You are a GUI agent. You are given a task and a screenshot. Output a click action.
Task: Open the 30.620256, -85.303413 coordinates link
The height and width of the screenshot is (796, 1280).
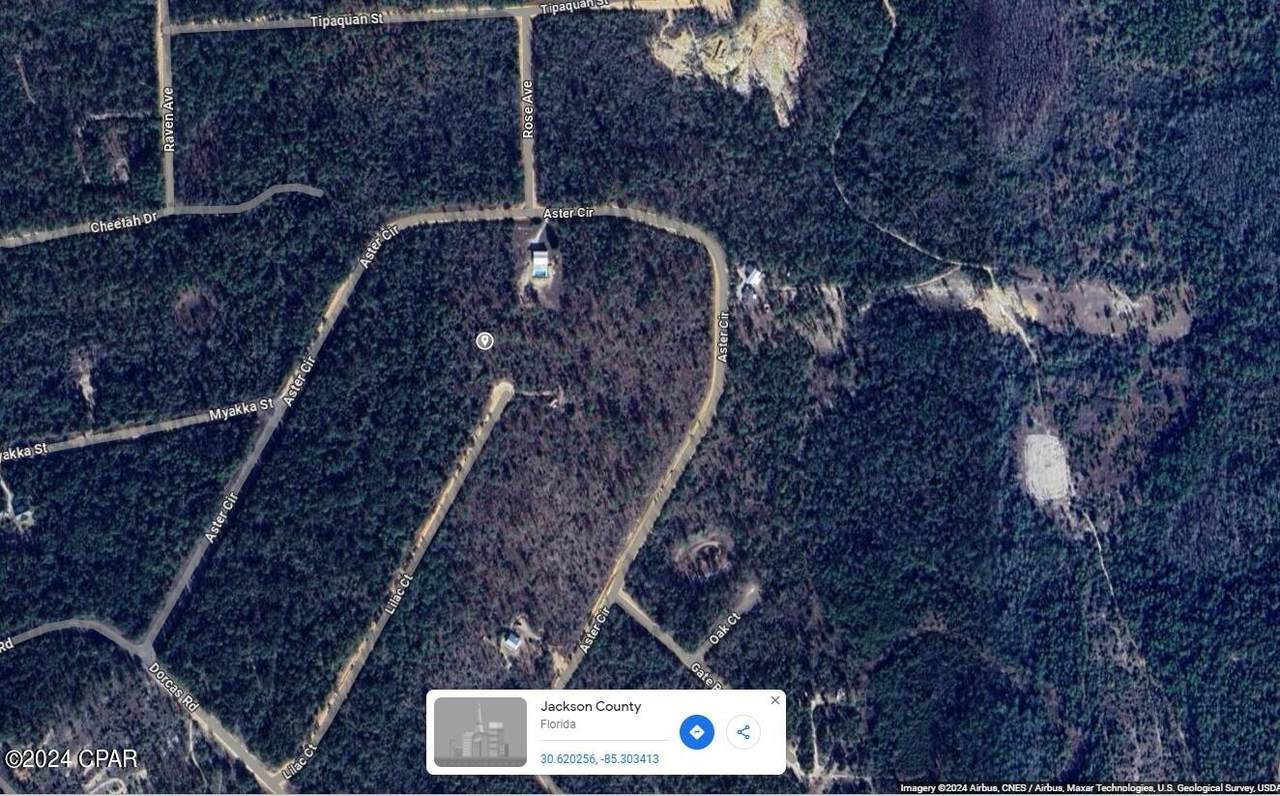[x=599, y=759]
